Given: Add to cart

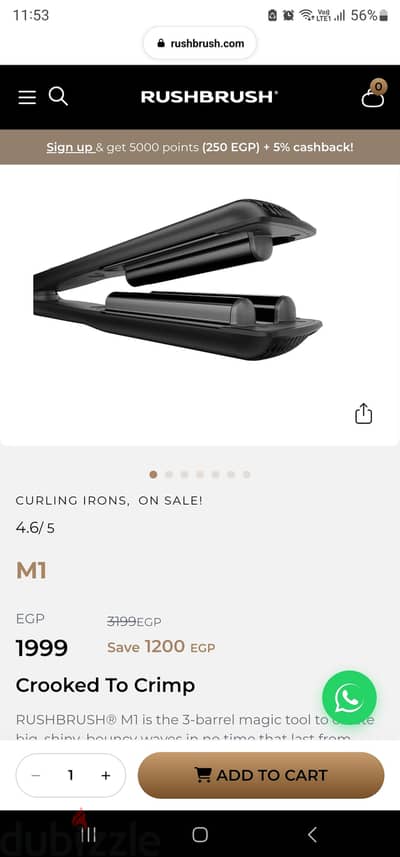Looking at the screenshot, I should point(261,775).
